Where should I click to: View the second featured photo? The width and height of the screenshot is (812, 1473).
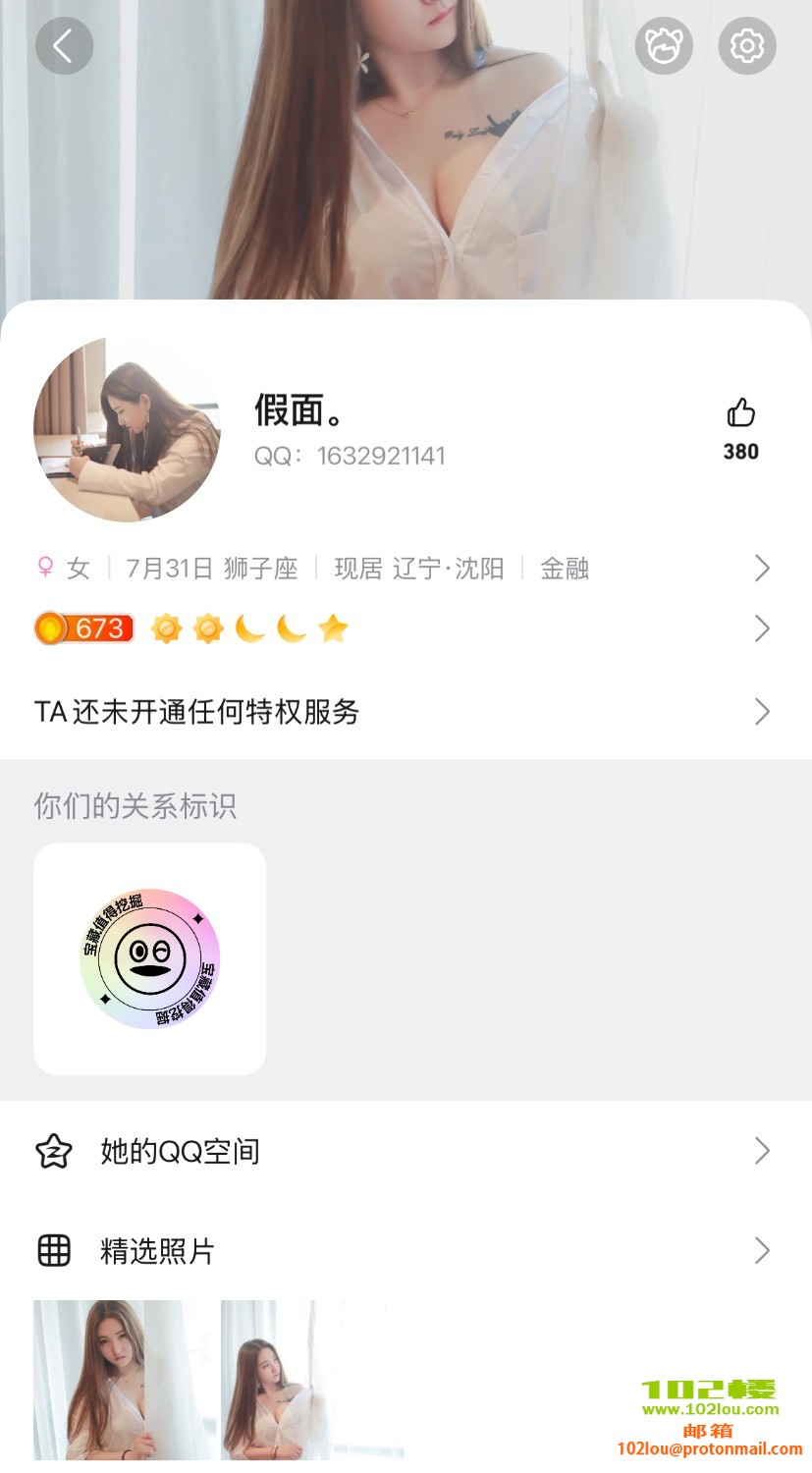click(x=312, y=1380)
